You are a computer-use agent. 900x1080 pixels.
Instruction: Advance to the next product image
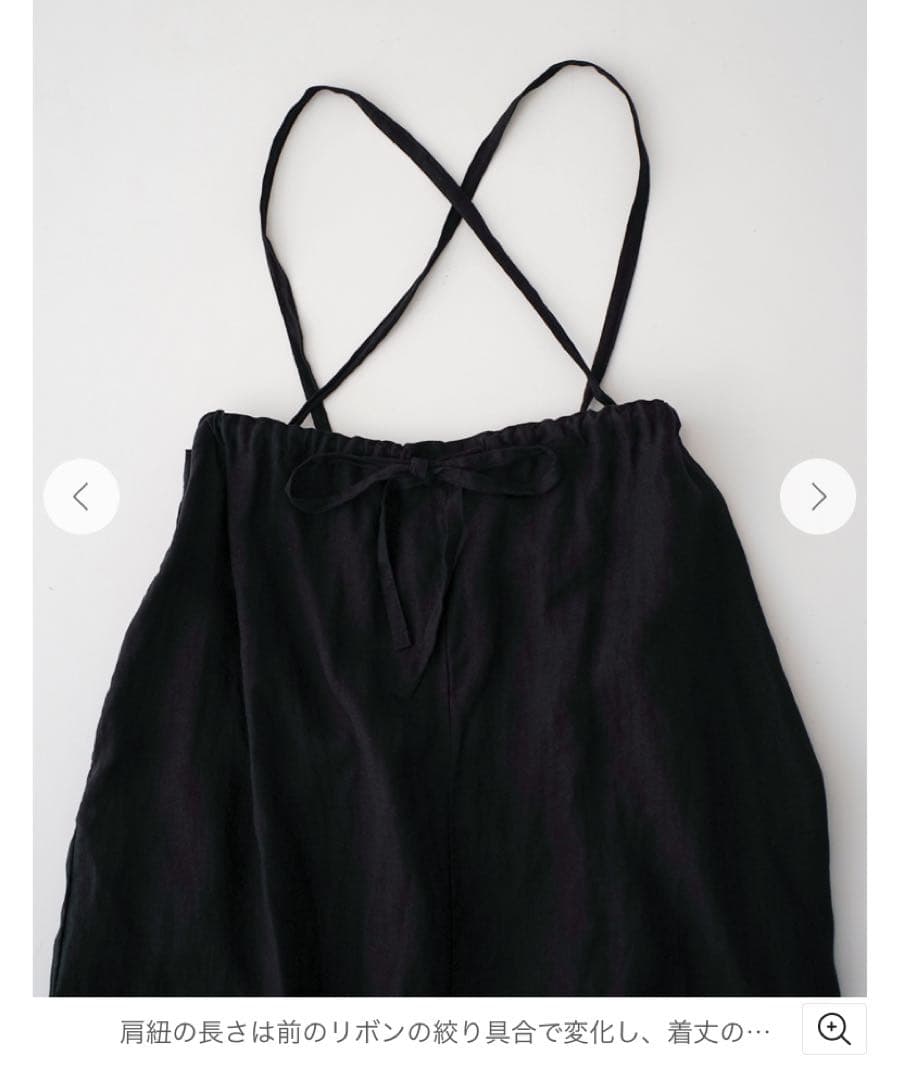(817, 496)
